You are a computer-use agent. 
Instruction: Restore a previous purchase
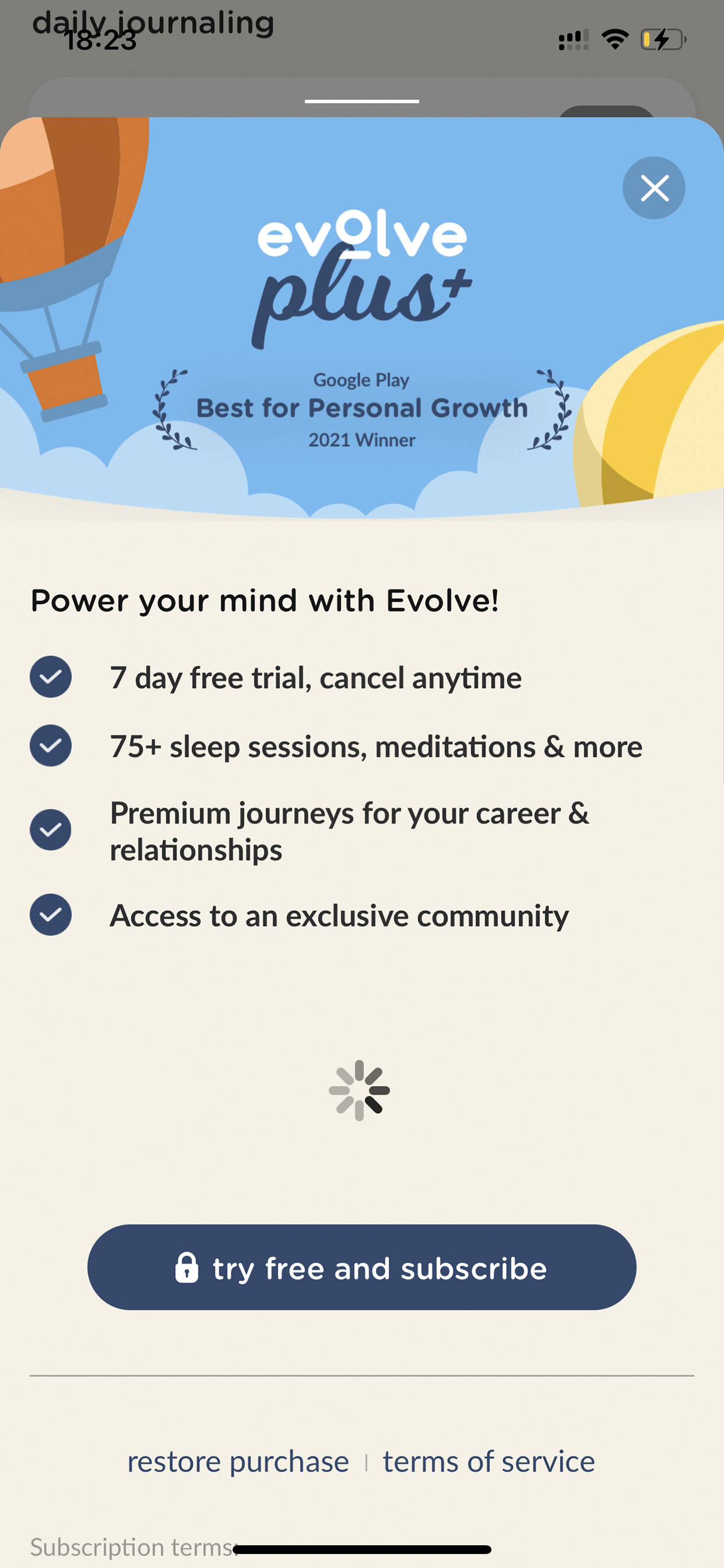(x=238, y=1462)
